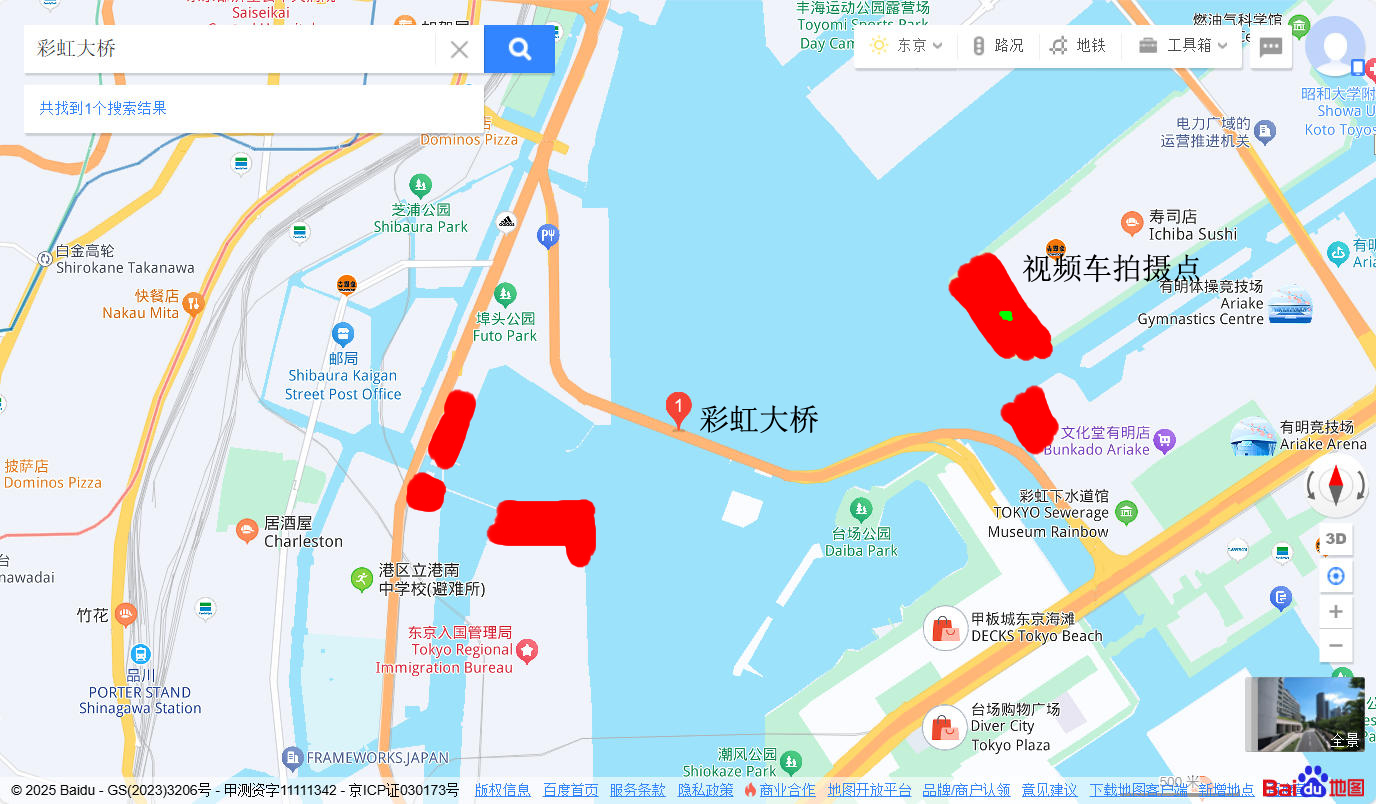The width and height of the screenshot is (1376, 804).
Task: Switch the map to 3D view
Action: pos(1336,539)
